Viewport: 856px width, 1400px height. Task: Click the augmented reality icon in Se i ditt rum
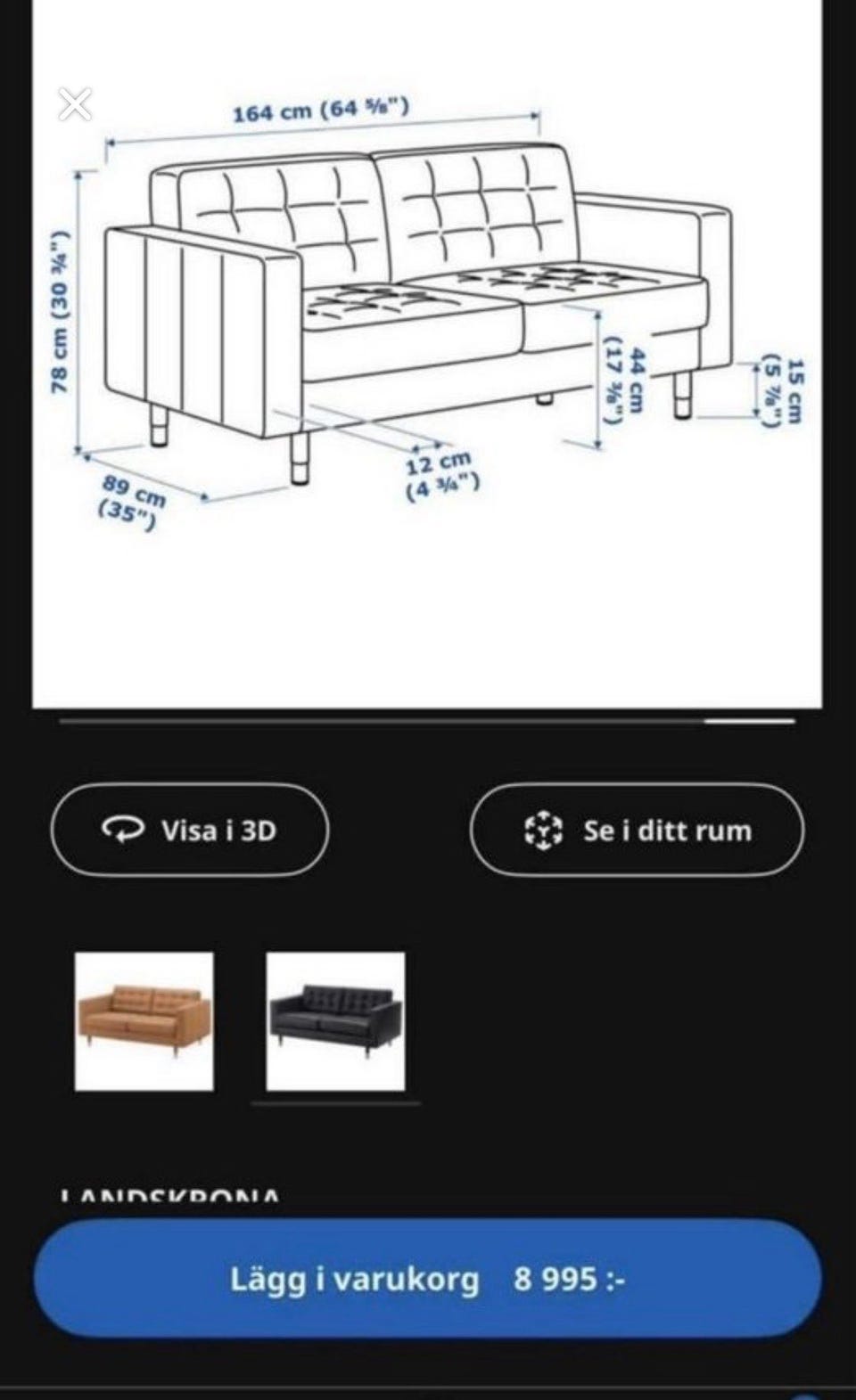[x=542, y=831]
